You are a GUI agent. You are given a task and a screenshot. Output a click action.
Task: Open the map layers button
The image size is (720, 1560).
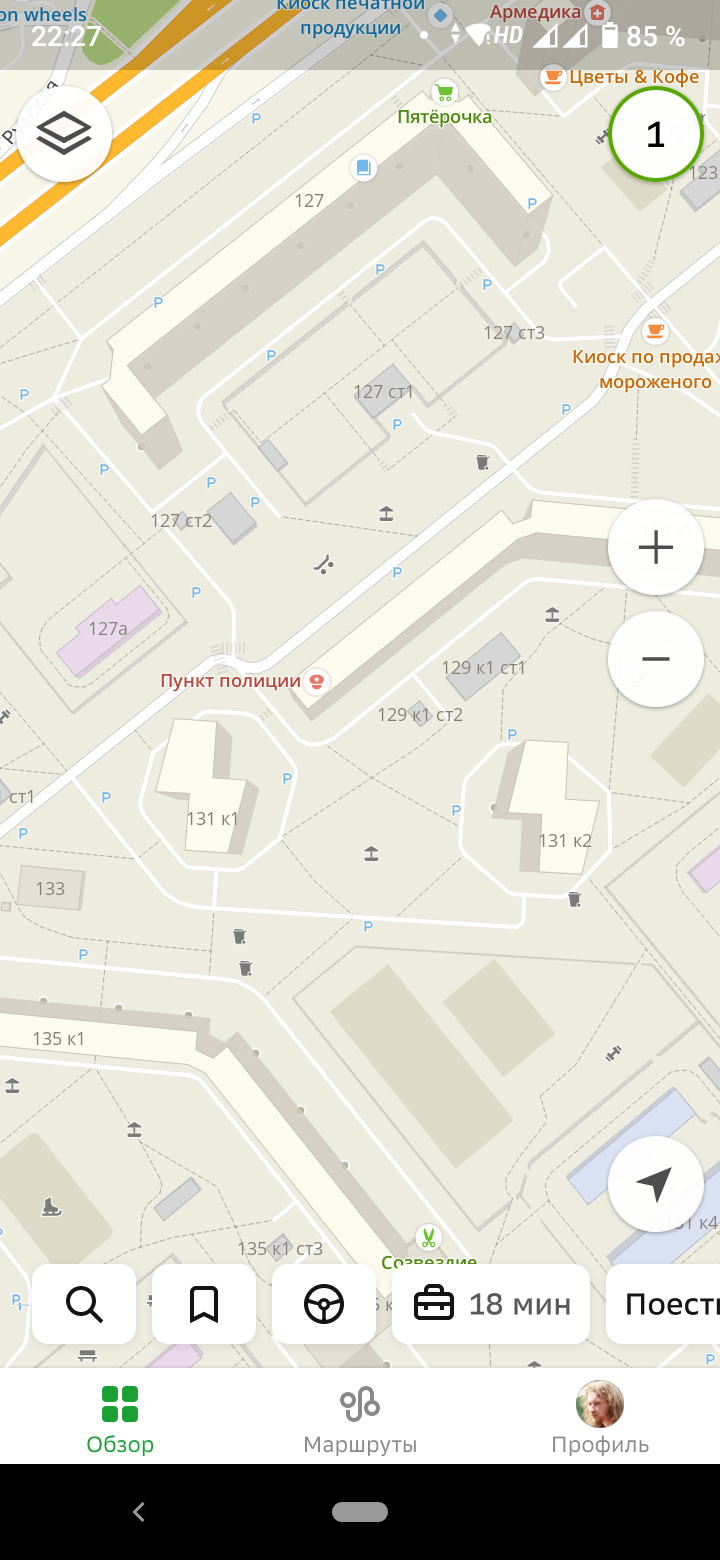coord(64,133)
